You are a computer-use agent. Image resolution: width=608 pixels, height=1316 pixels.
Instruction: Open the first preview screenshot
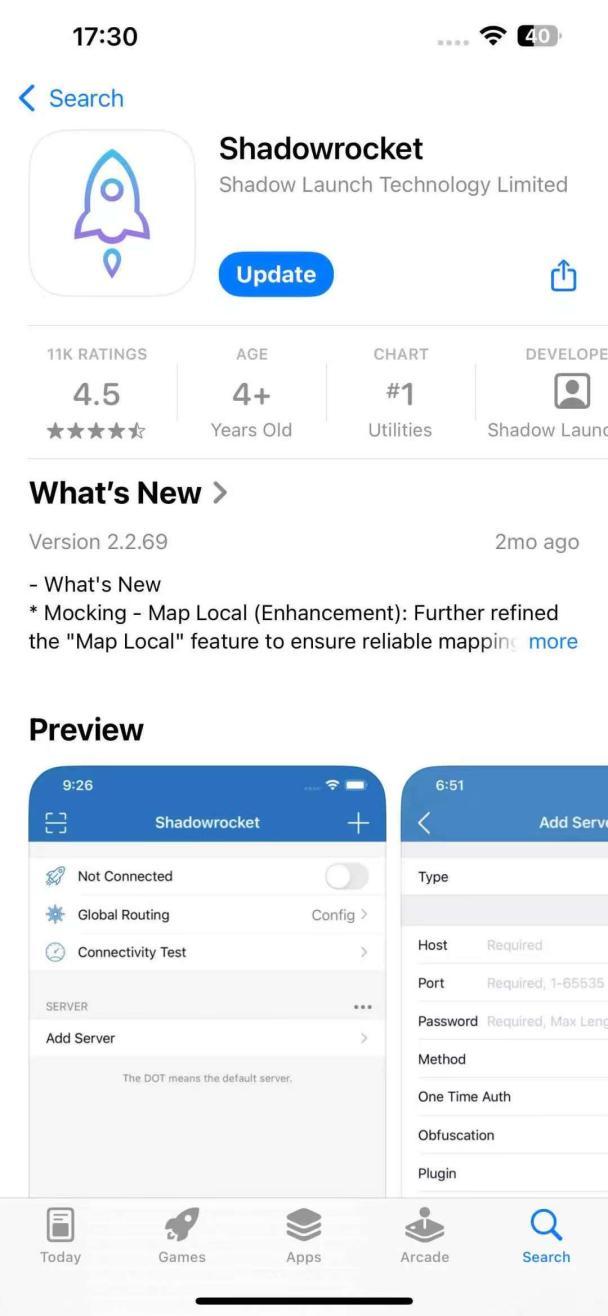pyautogui.click(x=207, y=980)
